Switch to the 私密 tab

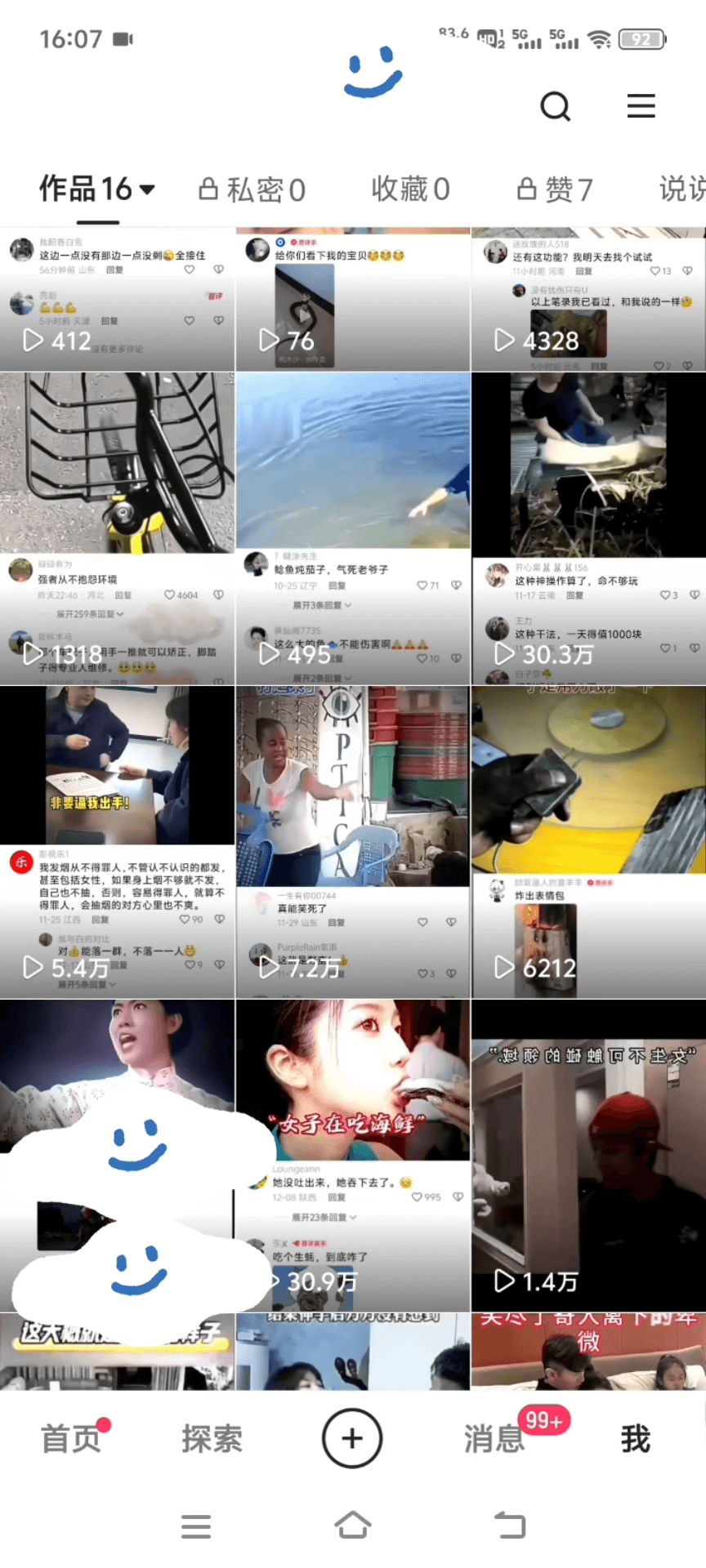253,189
